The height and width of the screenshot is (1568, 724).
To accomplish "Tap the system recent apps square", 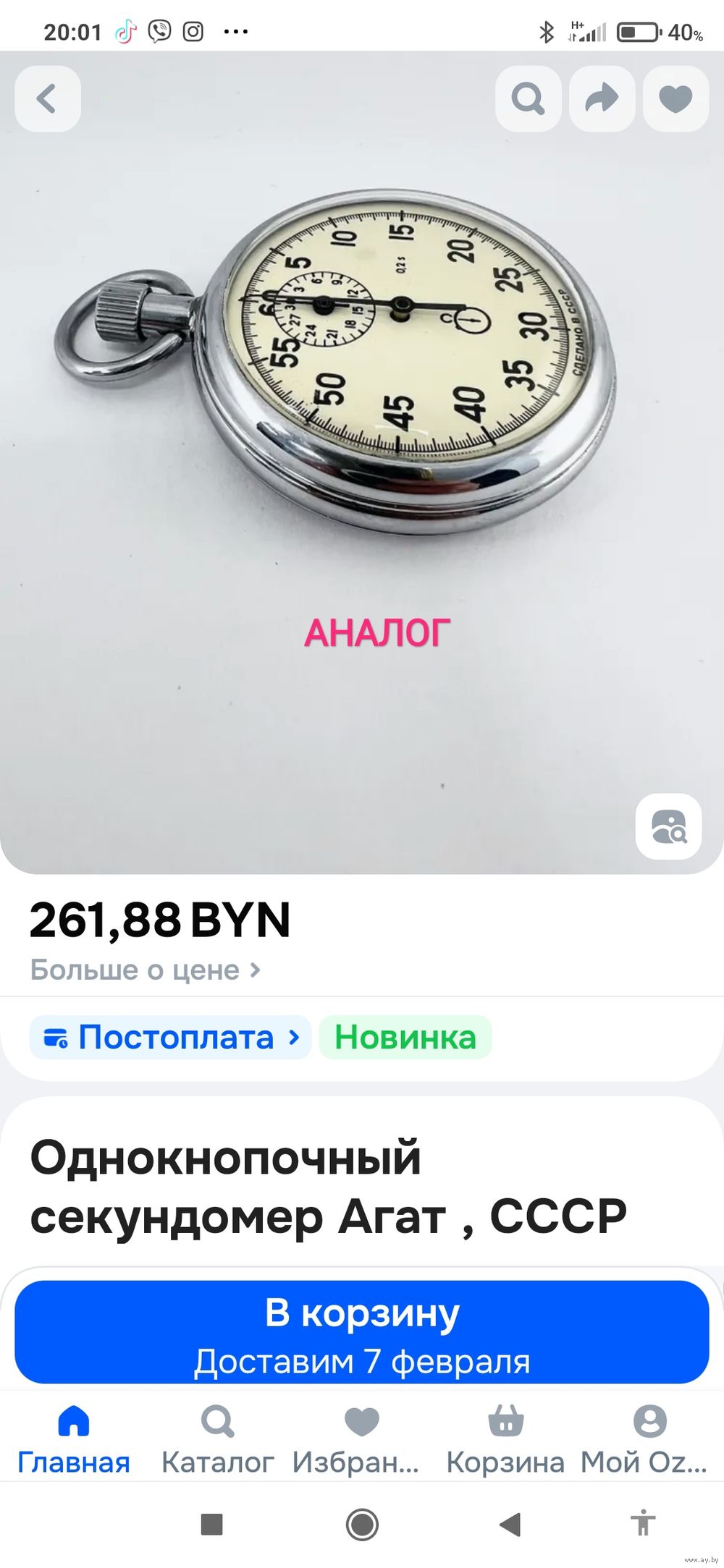I will [211, 1525].
